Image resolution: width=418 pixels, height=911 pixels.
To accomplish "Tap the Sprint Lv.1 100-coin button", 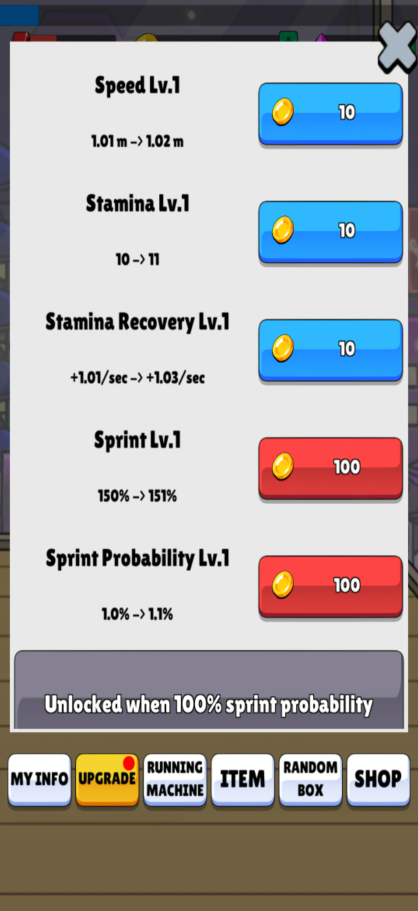I will pyautogui.click(x=330, y=468).
